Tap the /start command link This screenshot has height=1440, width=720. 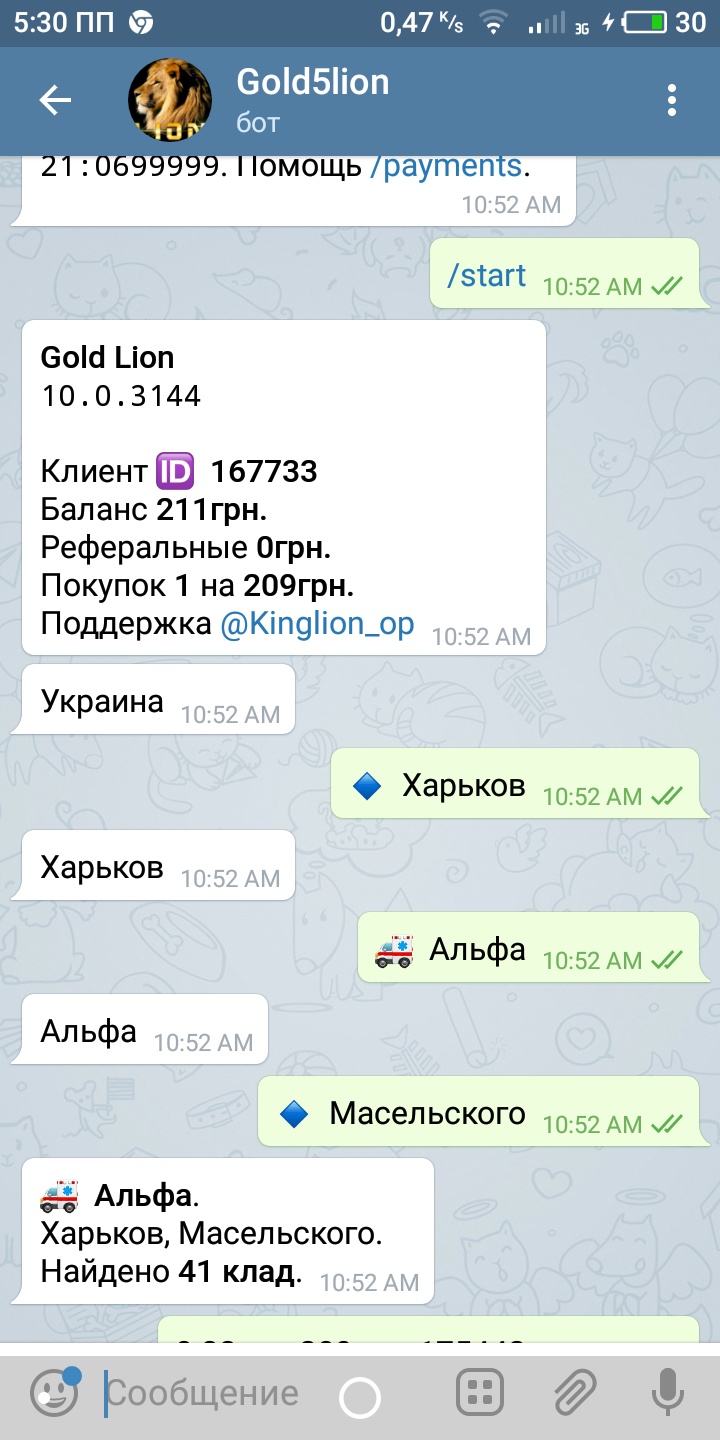[486, 275]
